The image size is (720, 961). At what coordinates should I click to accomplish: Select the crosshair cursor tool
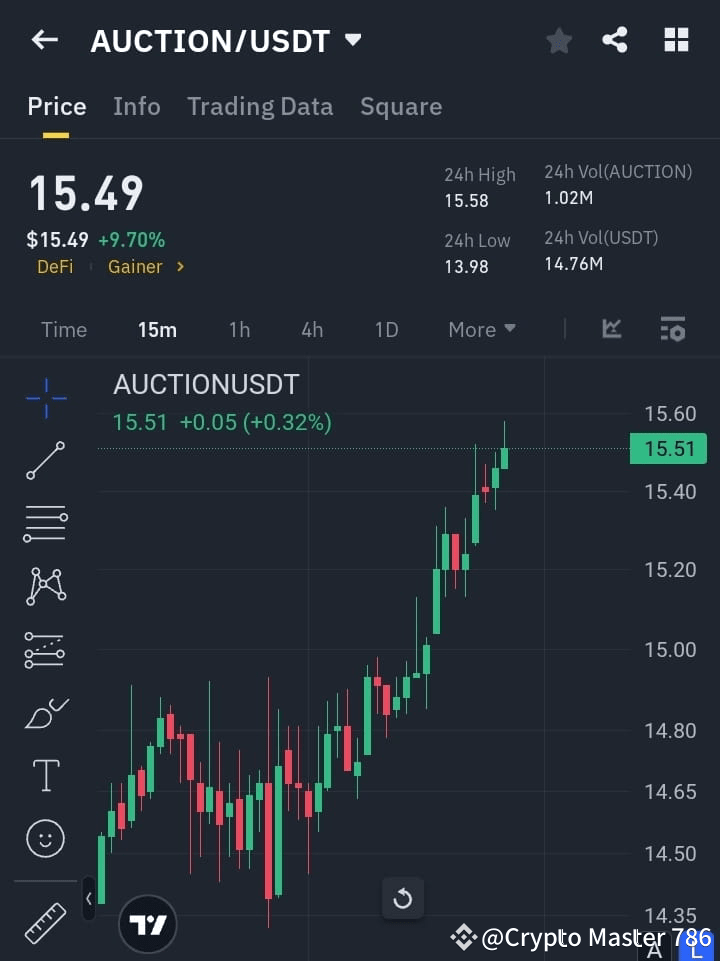[x=45, y=398]
